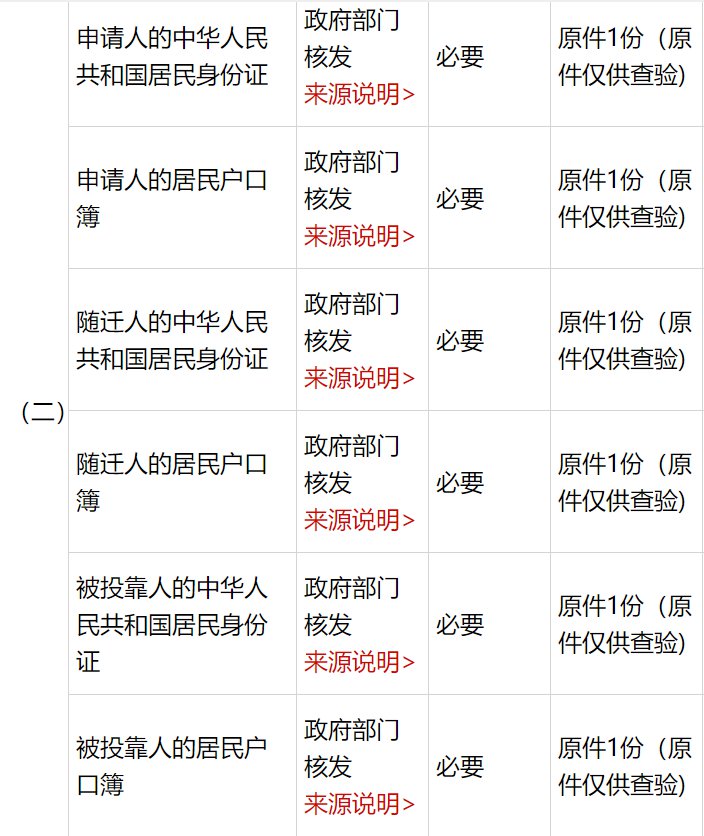This screenshot has width=704, height=836.
Task: Tap 来源说明 for 被投靠人的中华人民共和国居民身份证
Action: tap(359, 662)
